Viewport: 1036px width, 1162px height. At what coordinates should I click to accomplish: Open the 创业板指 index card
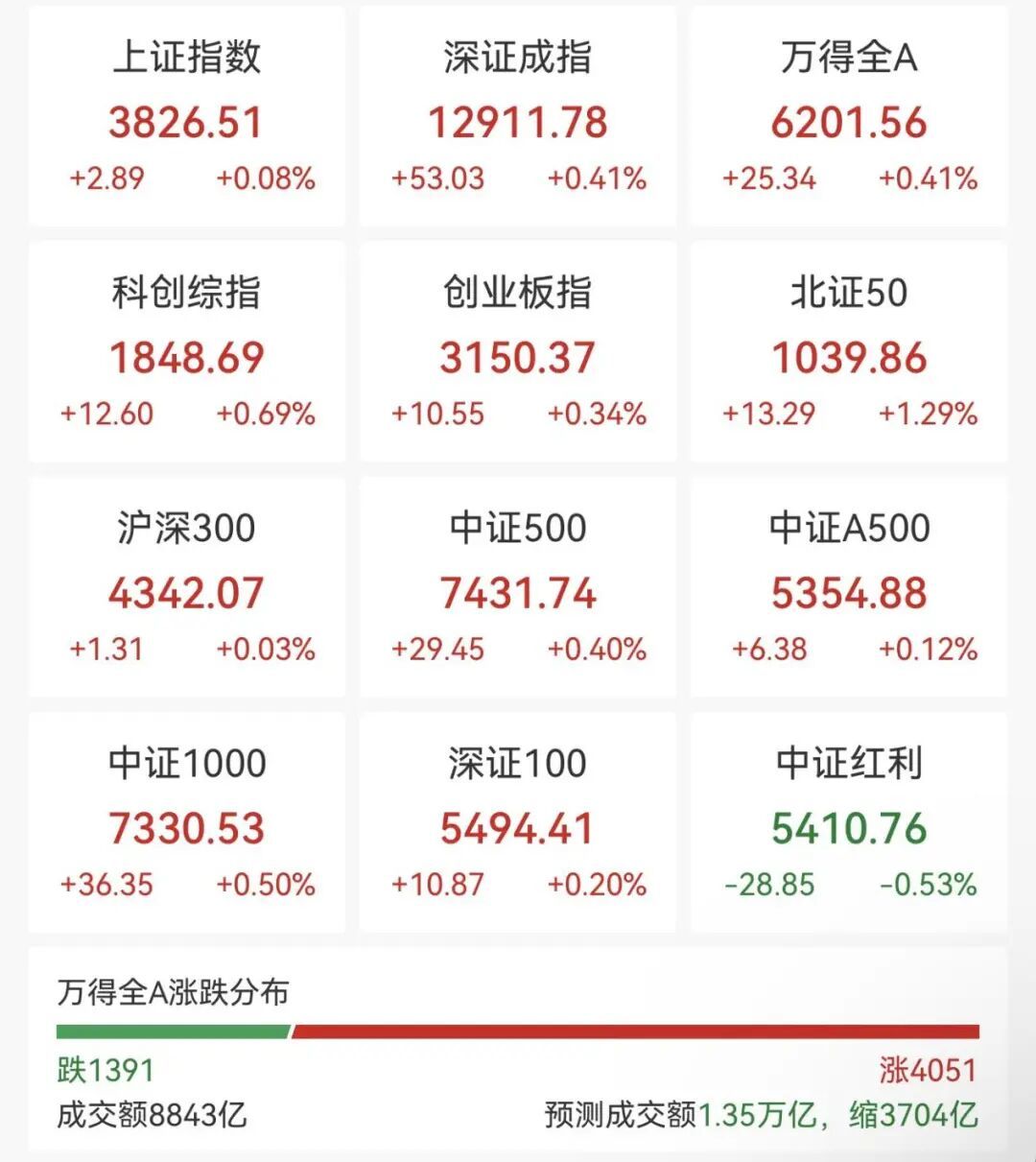(518, 351)
